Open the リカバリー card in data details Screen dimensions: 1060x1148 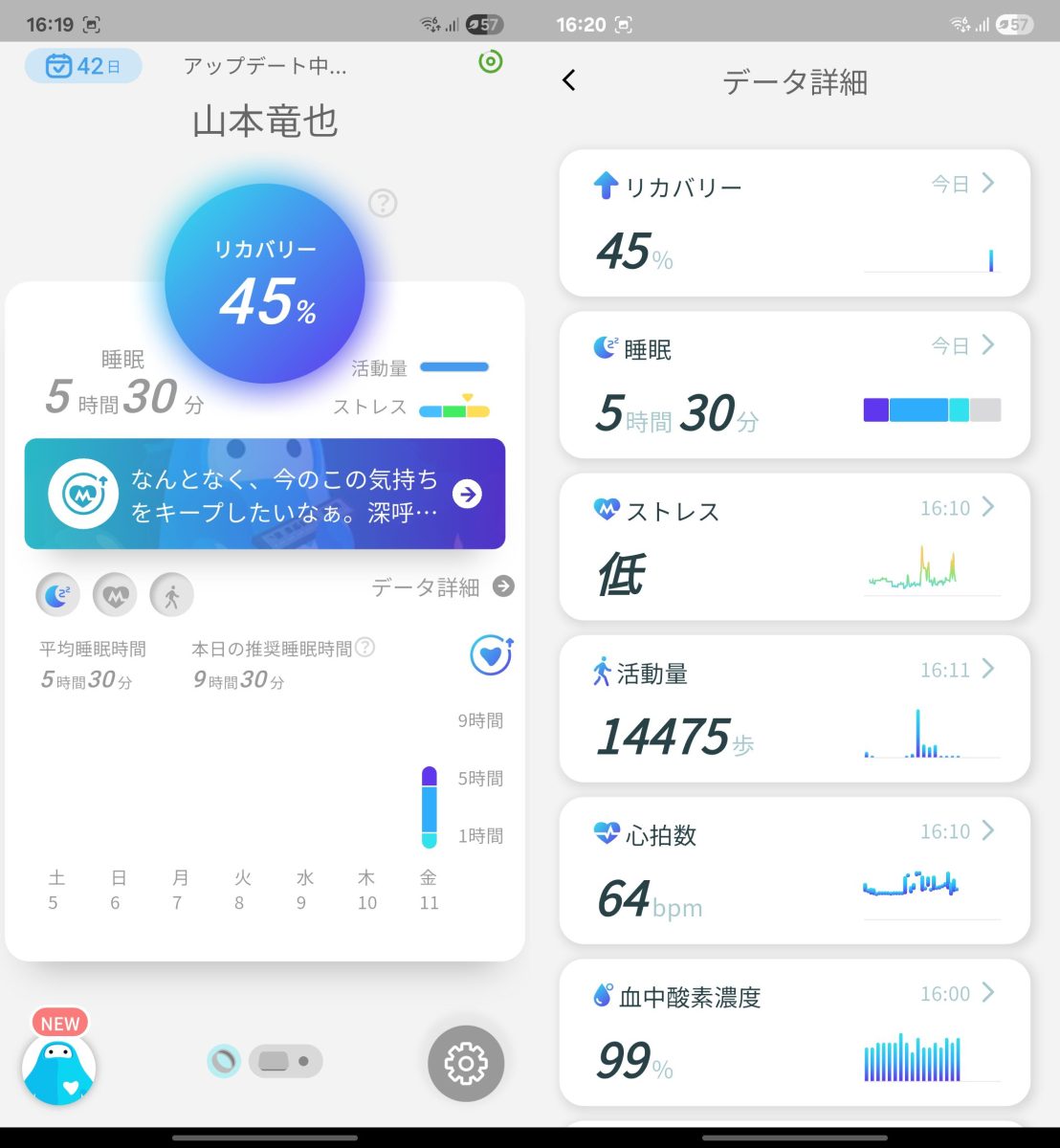coord(794,222)
